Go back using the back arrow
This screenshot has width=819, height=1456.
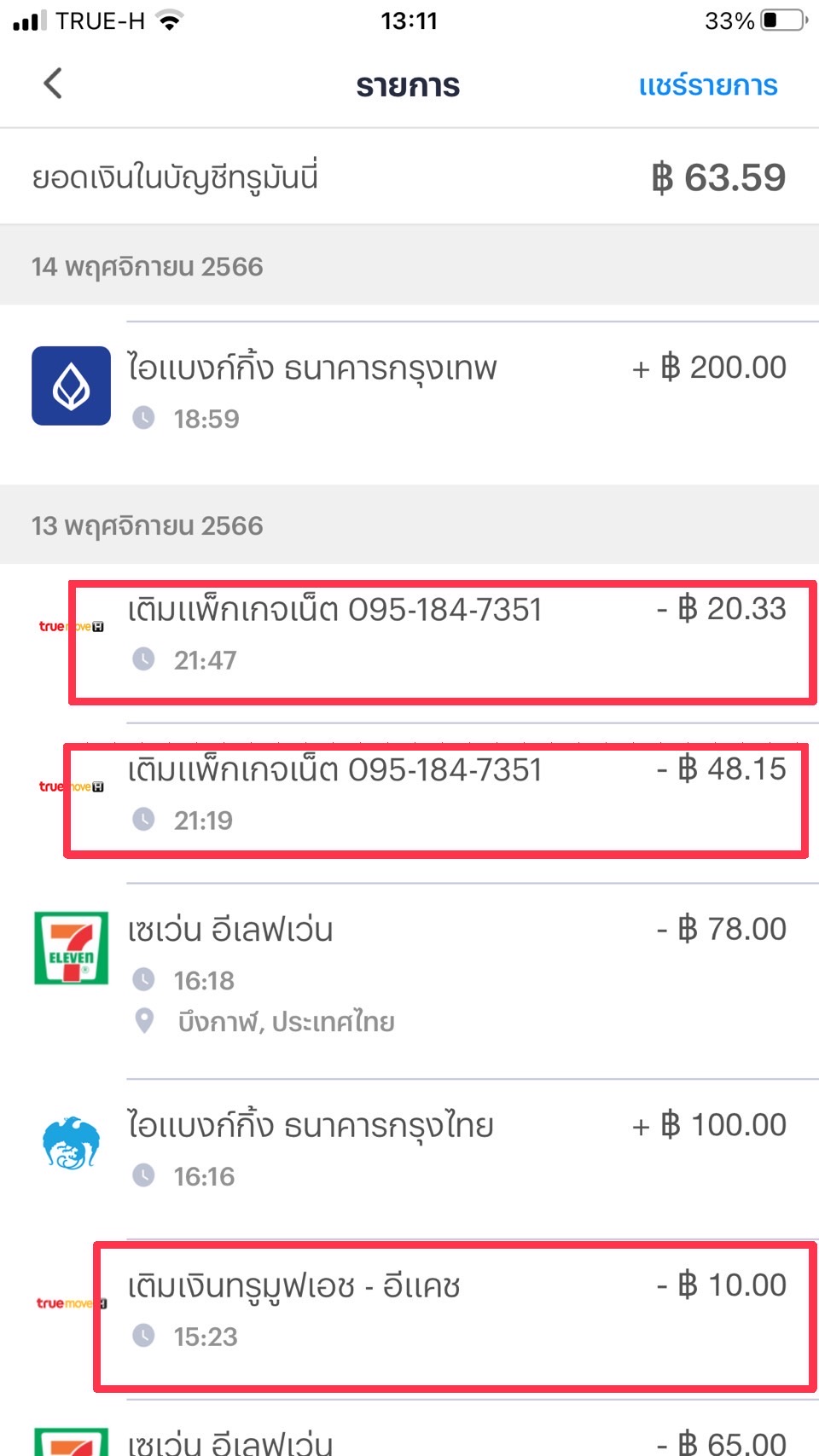tap(53, 84)
